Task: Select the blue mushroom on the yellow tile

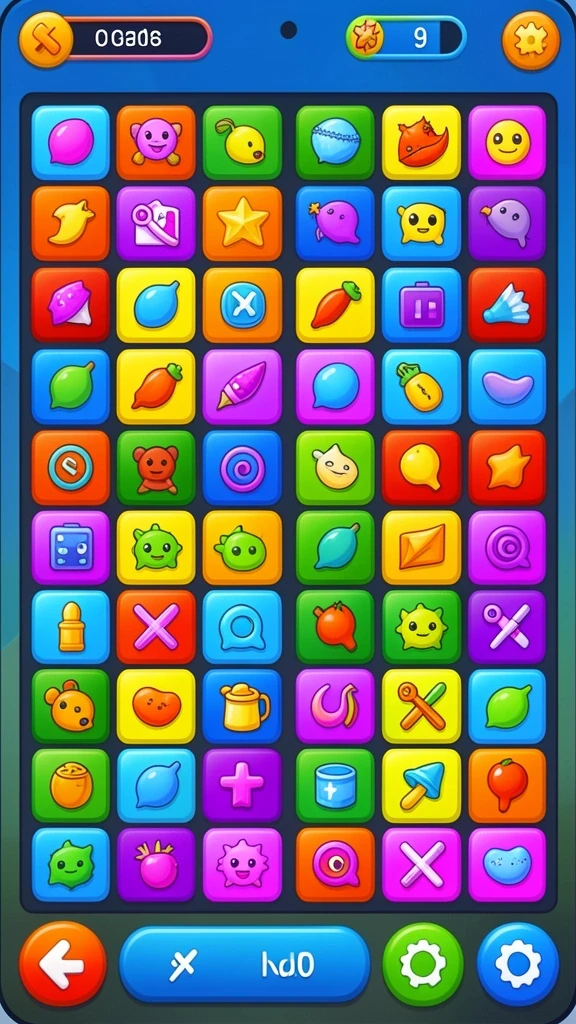Action: click(x=421, y=786)
